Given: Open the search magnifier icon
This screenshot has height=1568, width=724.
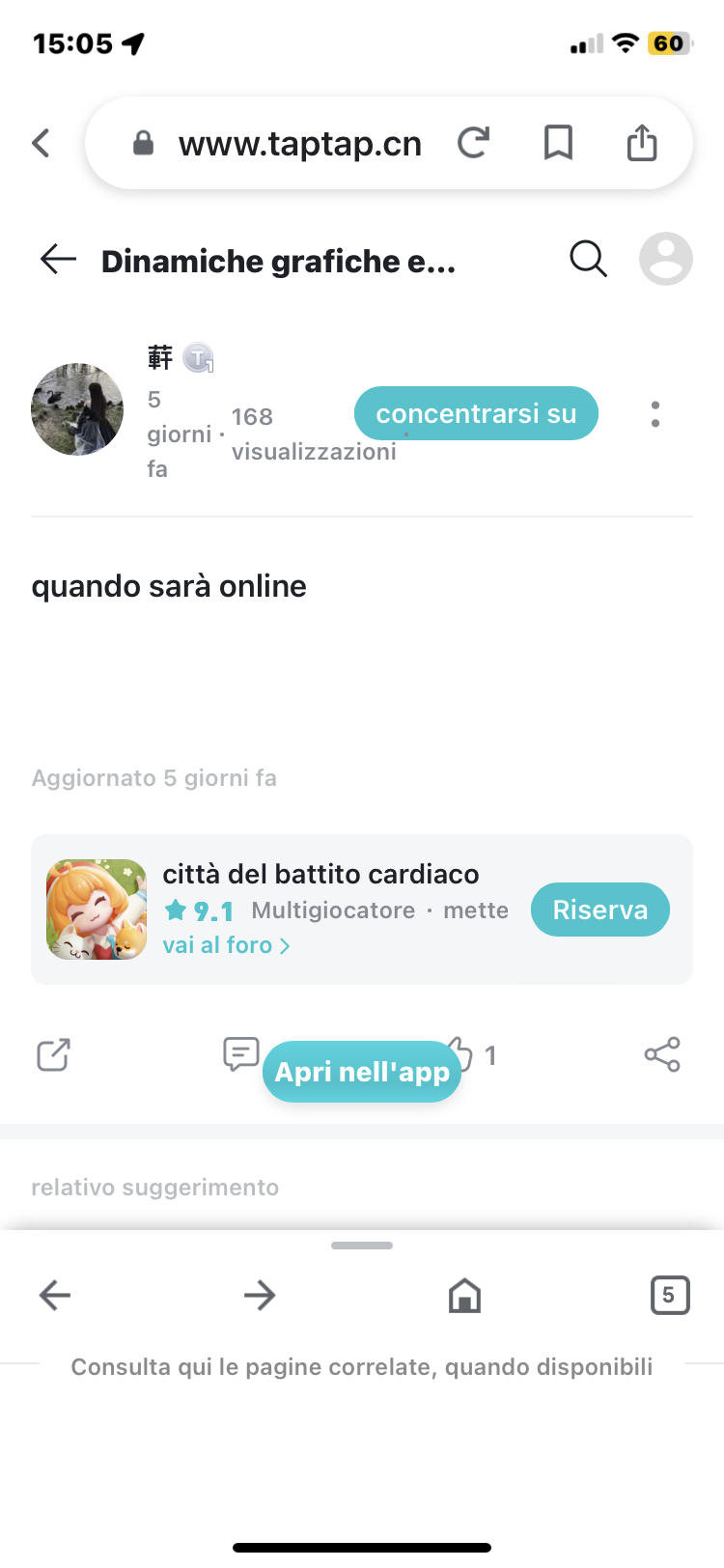Looking at the screenshot, I should pyautogui.click(x=588, y=259).
